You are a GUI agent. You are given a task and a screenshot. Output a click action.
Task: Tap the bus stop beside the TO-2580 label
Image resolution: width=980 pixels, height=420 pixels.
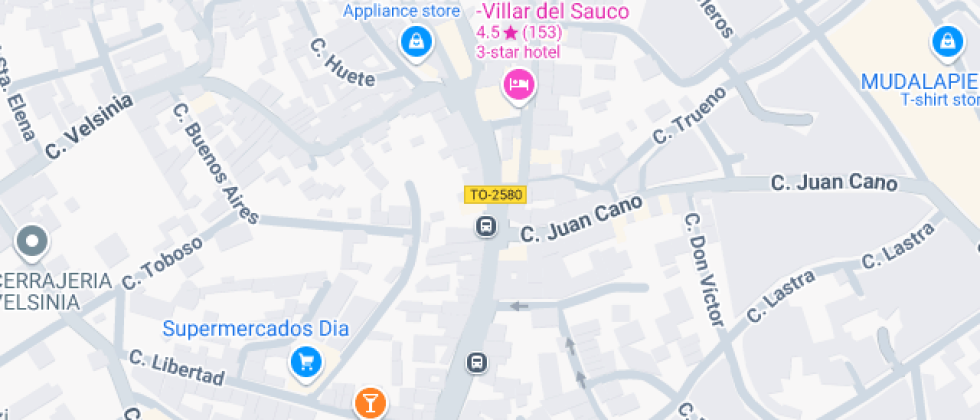tap(486, 227)
